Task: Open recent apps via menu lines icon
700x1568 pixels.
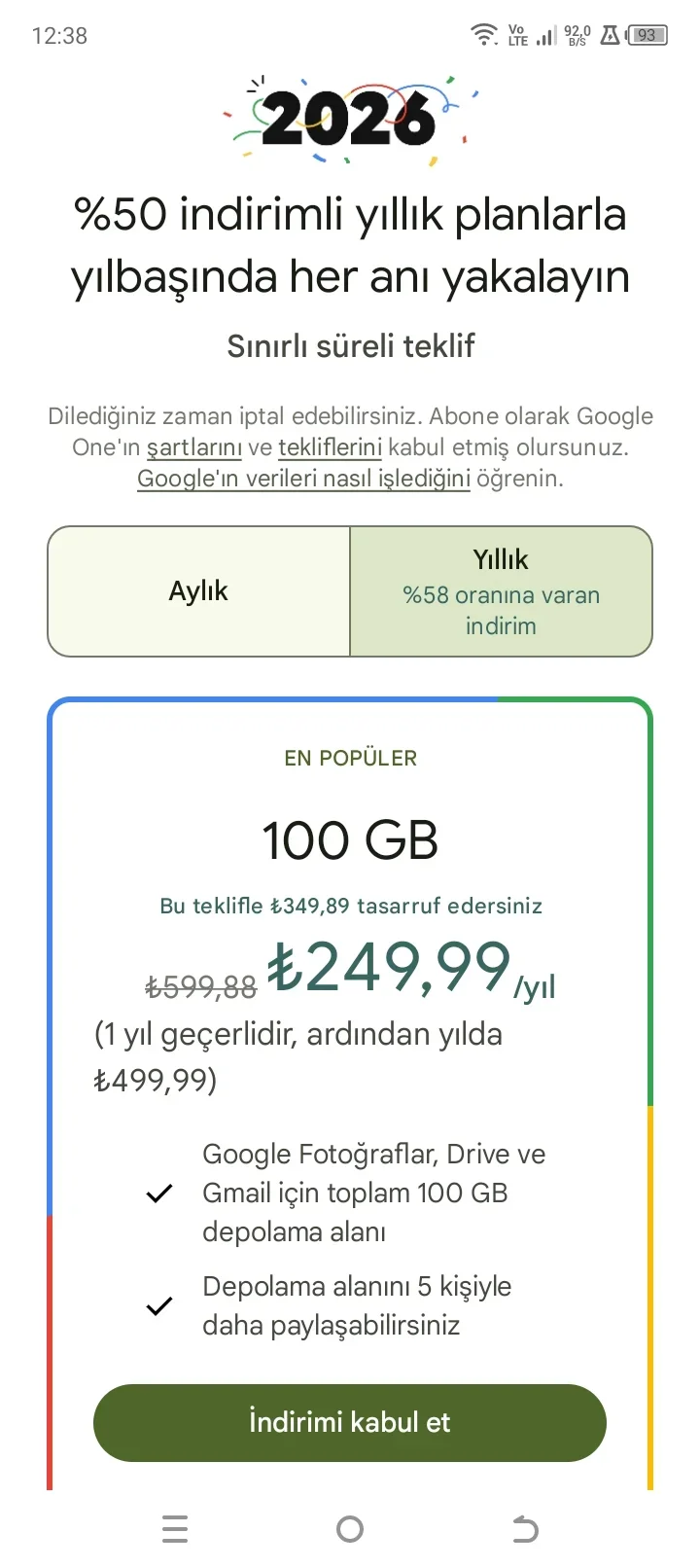Action: [x=175, y=1528]
